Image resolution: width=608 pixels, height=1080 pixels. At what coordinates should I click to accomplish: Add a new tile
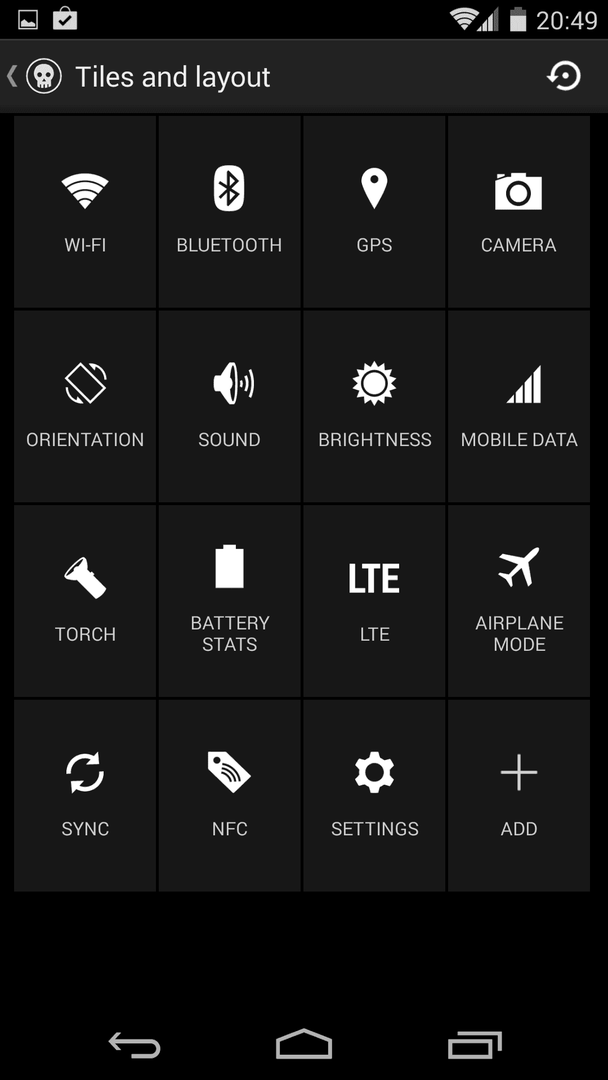coord(519,796)
